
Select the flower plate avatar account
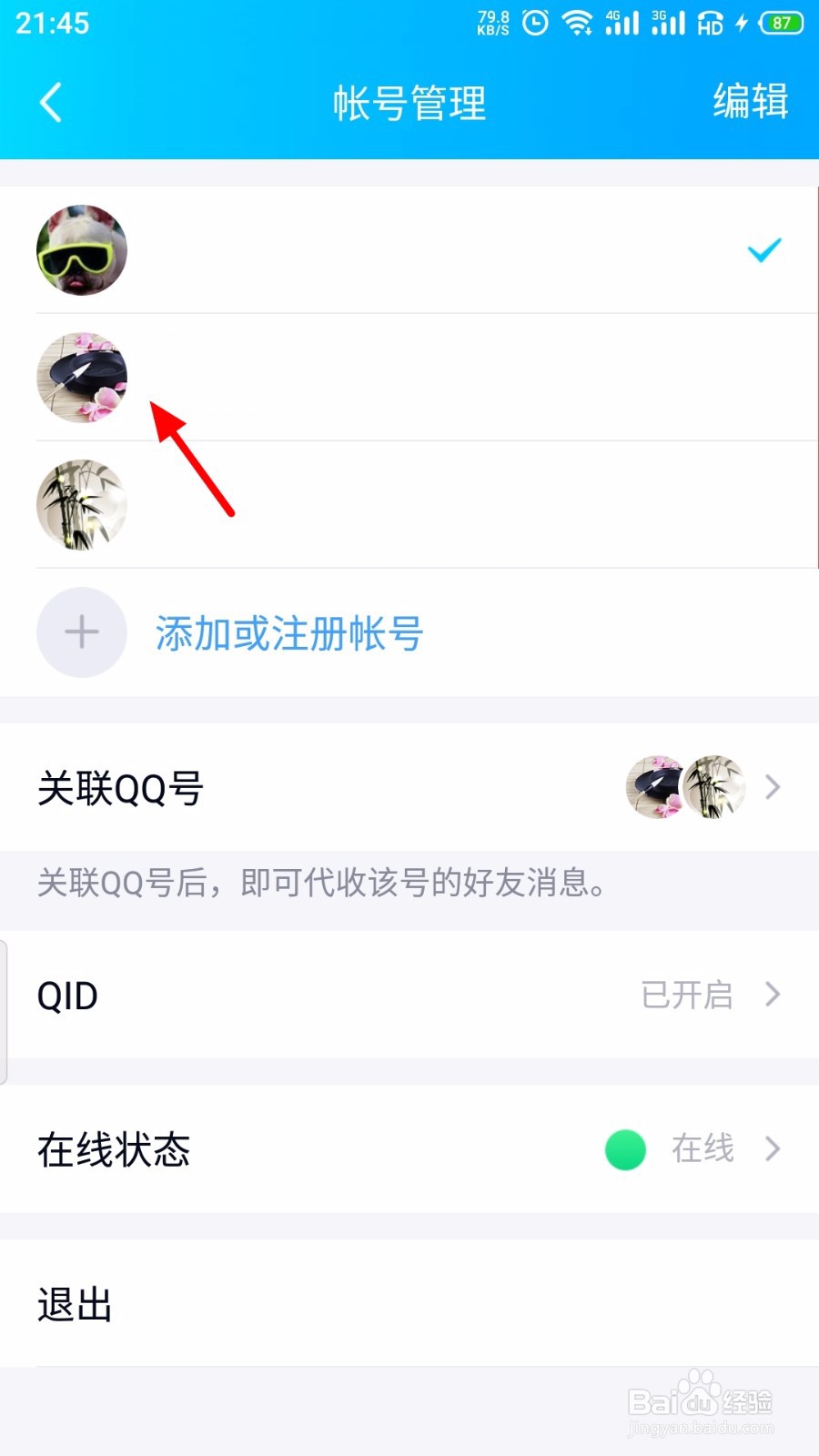point(81,378)
